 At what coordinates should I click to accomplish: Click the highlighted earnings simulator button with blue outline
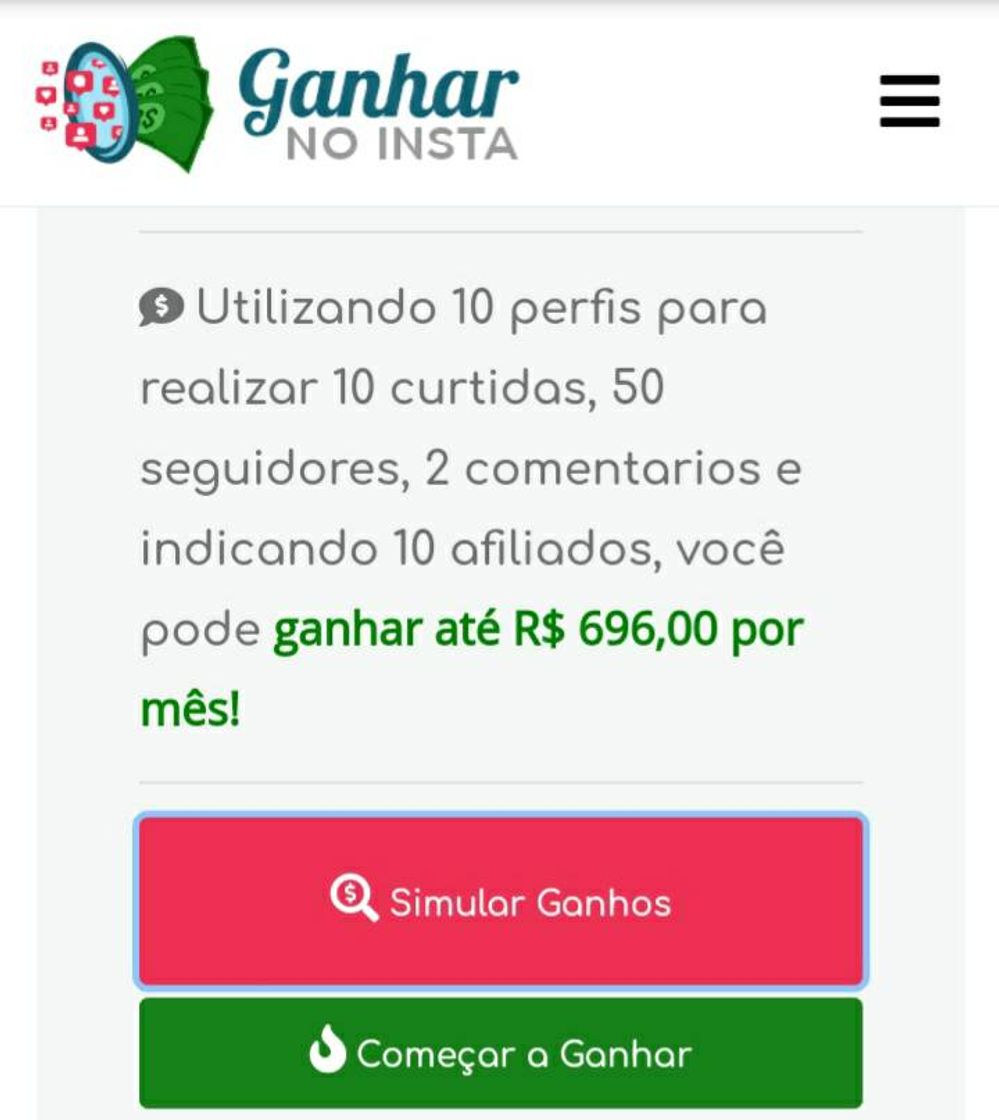(500, 898)
